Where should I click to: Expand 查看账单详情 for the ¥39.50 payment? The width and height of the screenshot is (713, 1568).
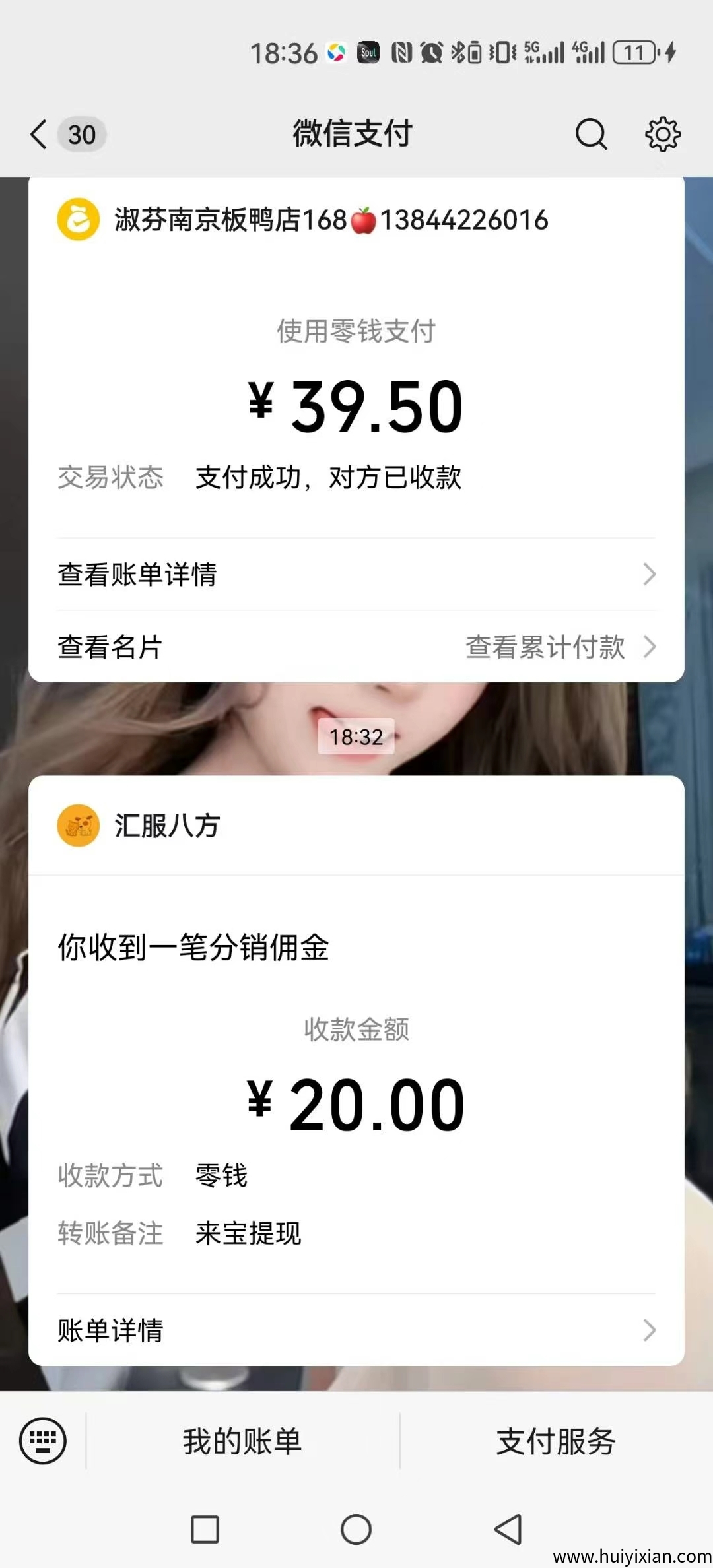tap(356, 574)
